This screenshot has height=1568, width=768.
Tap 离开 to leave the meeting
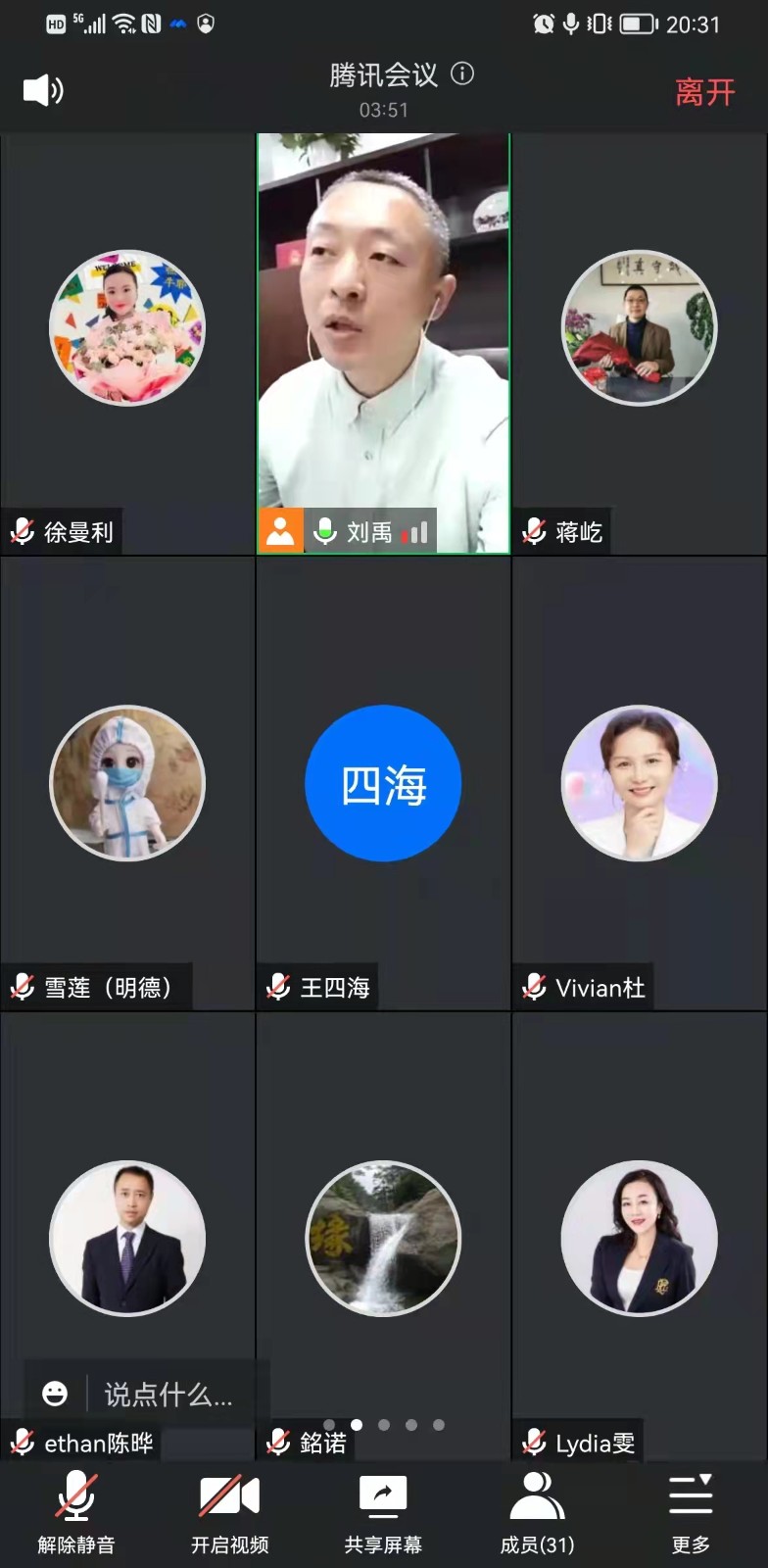pyautogui.click(x=704, y=92)
